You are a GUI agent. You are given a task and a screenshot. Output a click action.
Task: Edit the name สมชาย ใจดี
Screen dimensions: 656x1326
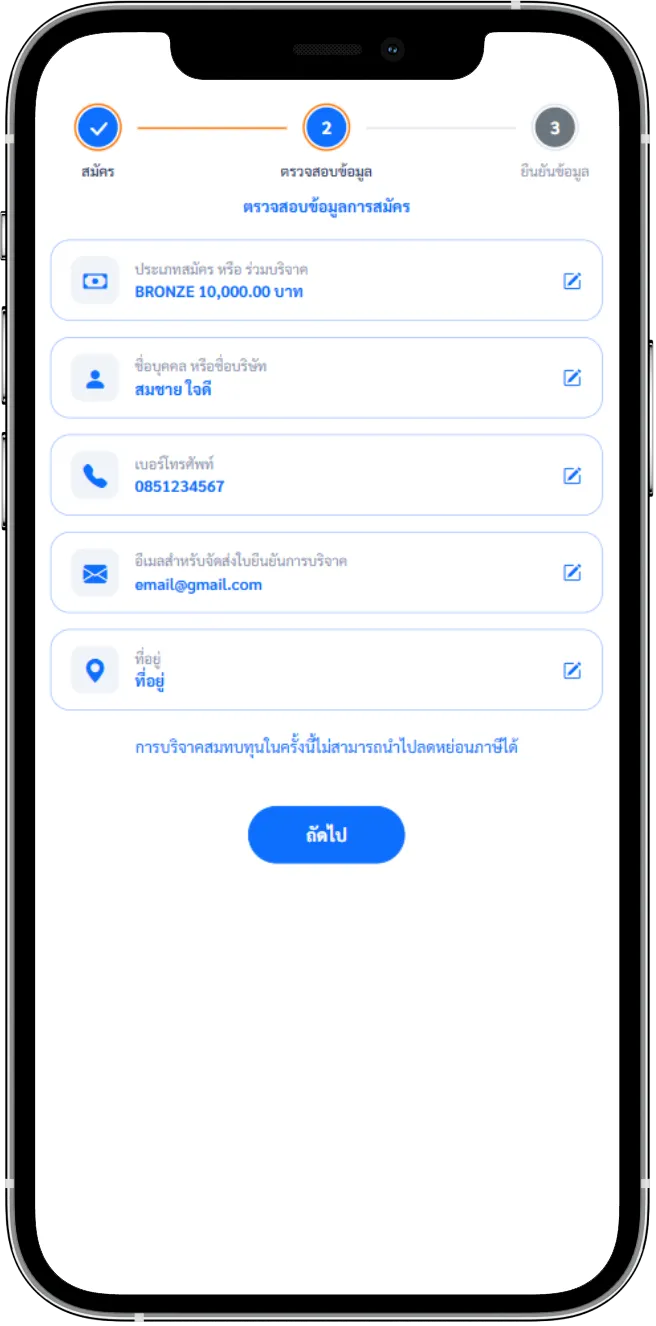tap(572, 378)
